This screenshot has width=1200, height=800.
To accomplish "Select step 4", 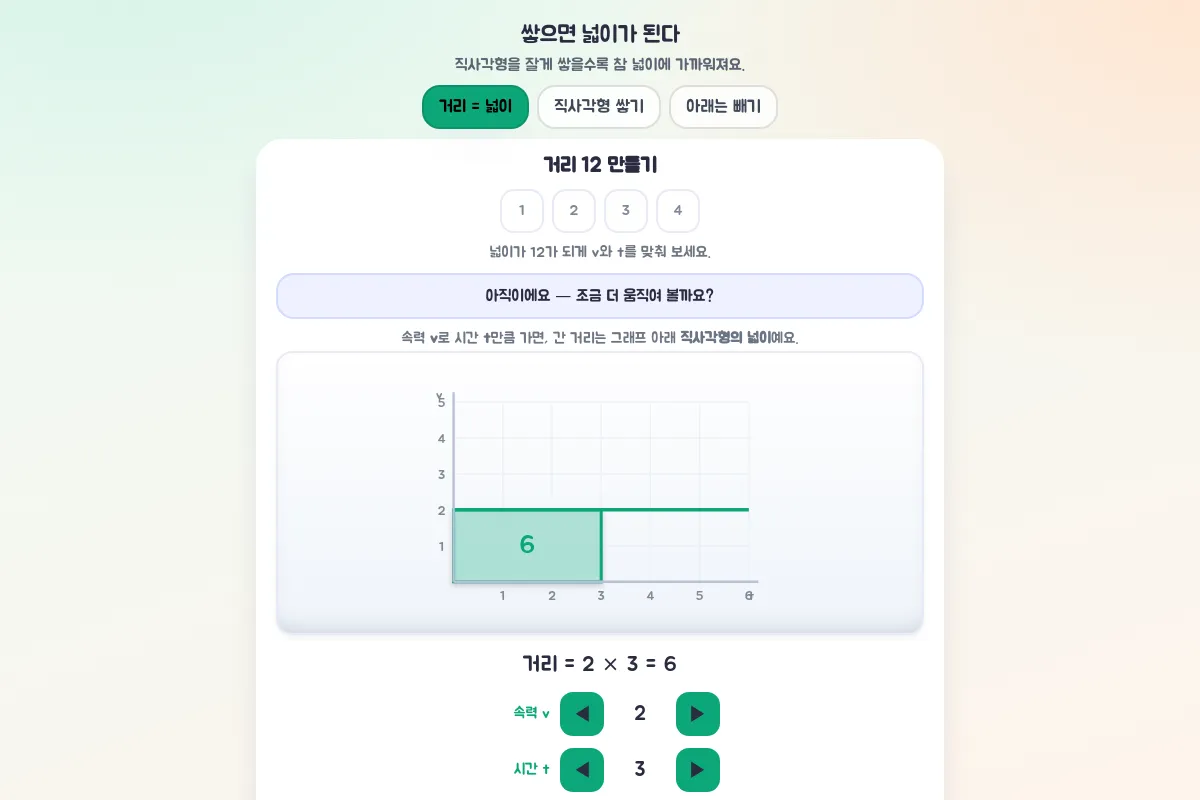I will [x=678, y=211].
